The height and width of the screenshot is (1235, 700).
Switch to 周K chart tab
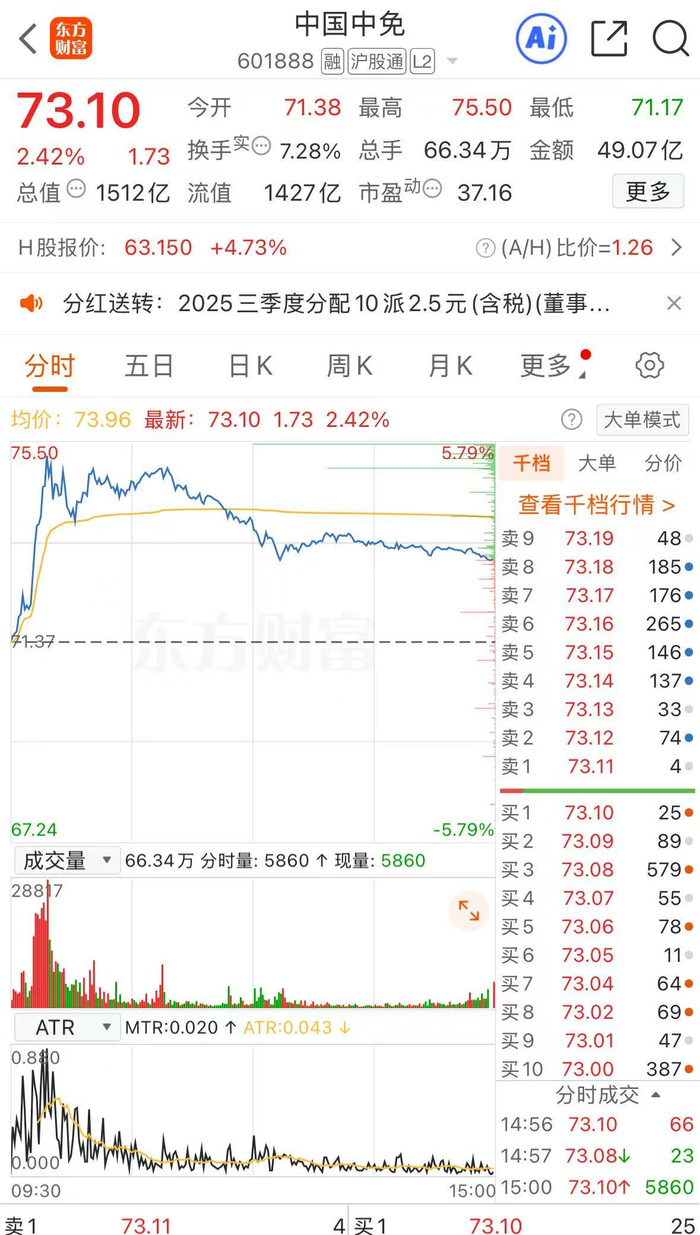click(x=349, y=366)
